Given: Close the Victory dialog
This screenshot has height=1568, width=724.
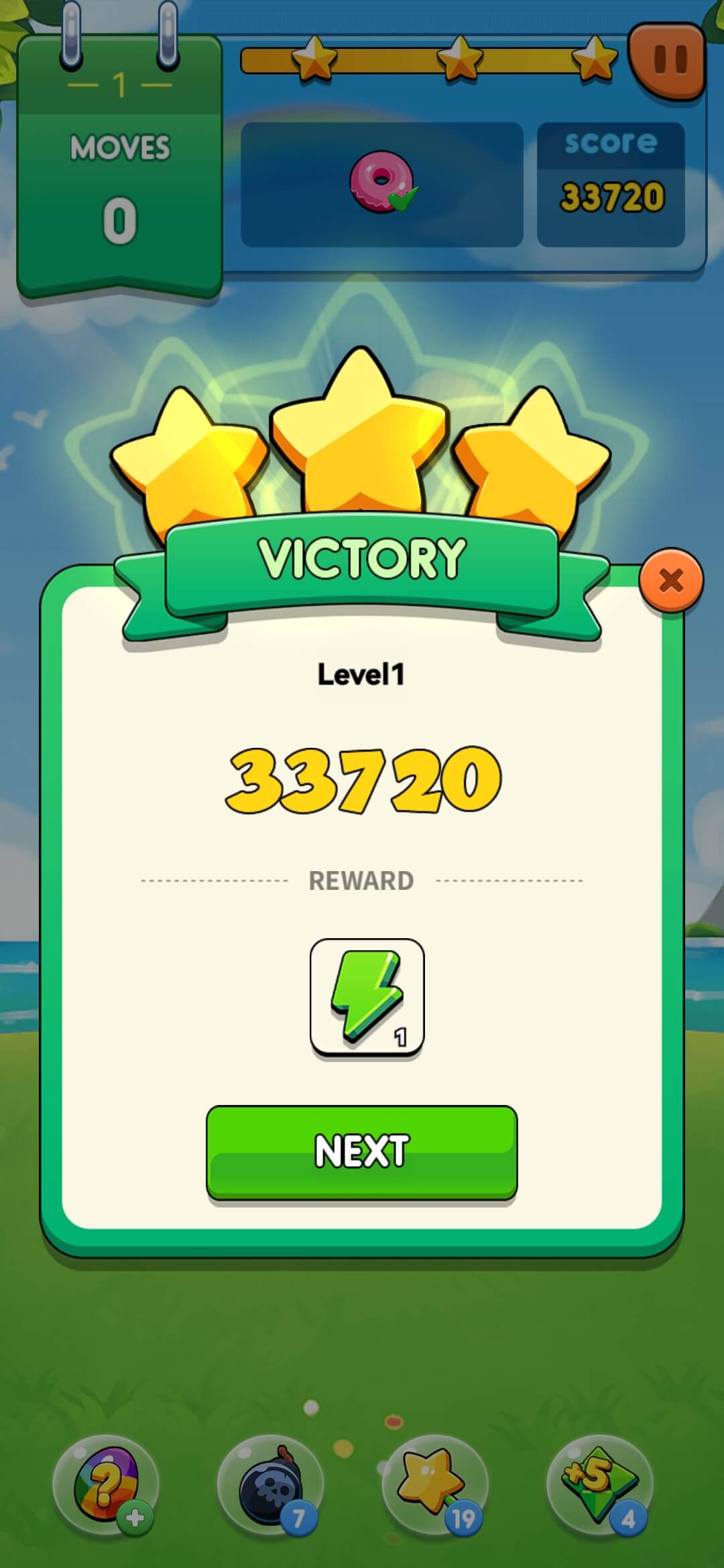Looking at the screenshot, I should [x=670, y=580].
